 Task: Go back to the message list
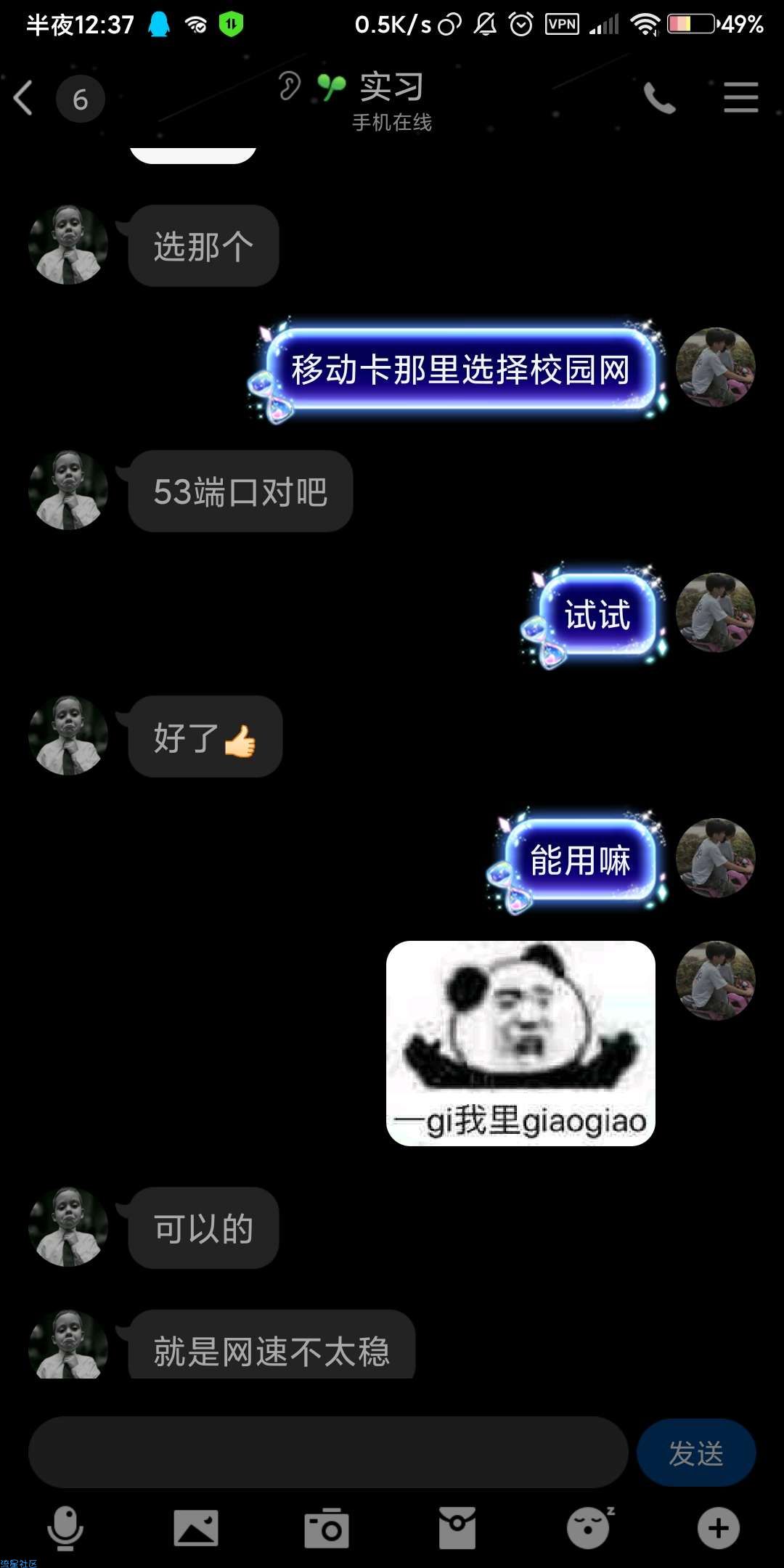pyautogui.click(x=24, y=98)
